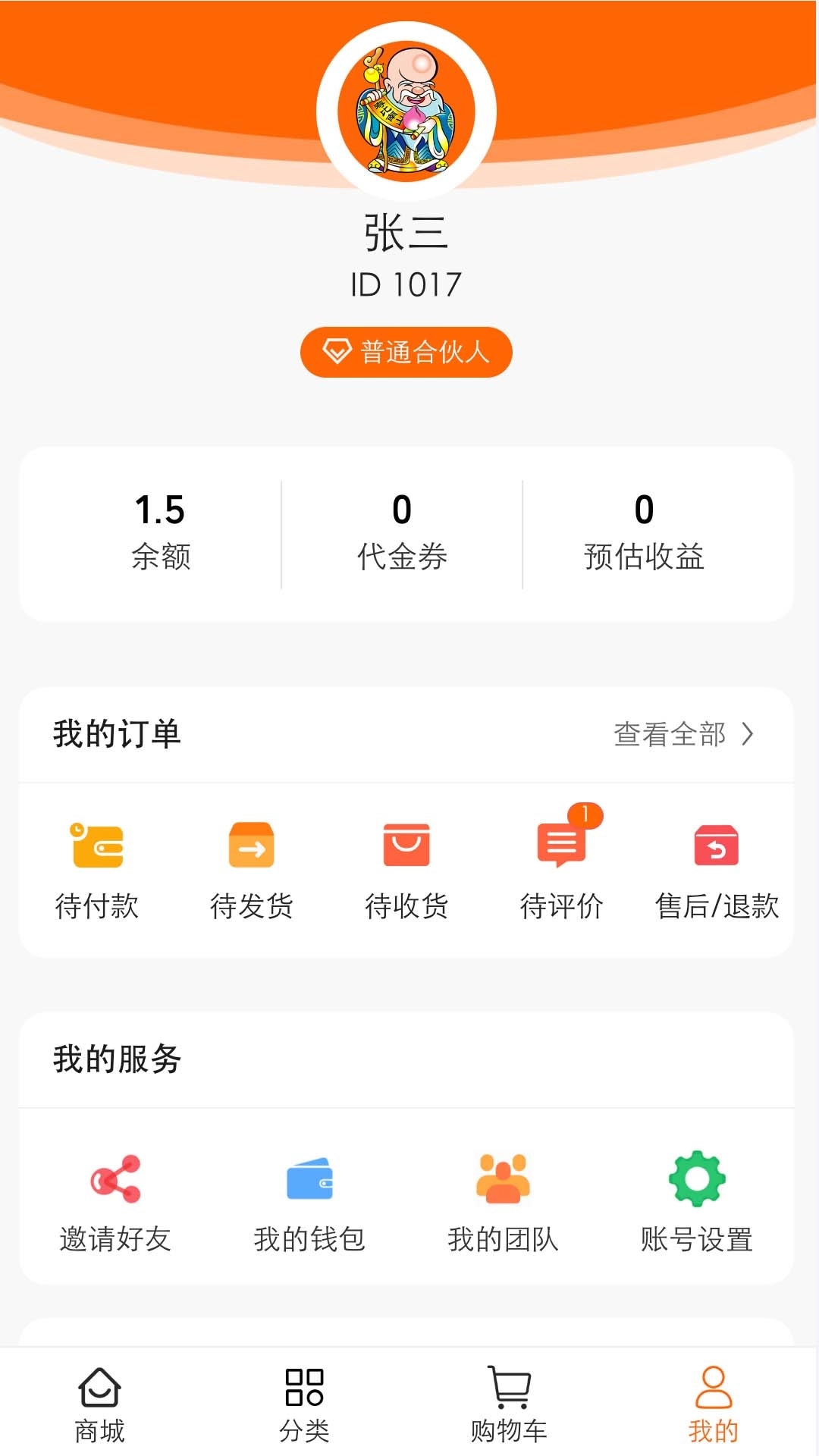Check the 待评价 reviews with notification badge

point(561,864)
